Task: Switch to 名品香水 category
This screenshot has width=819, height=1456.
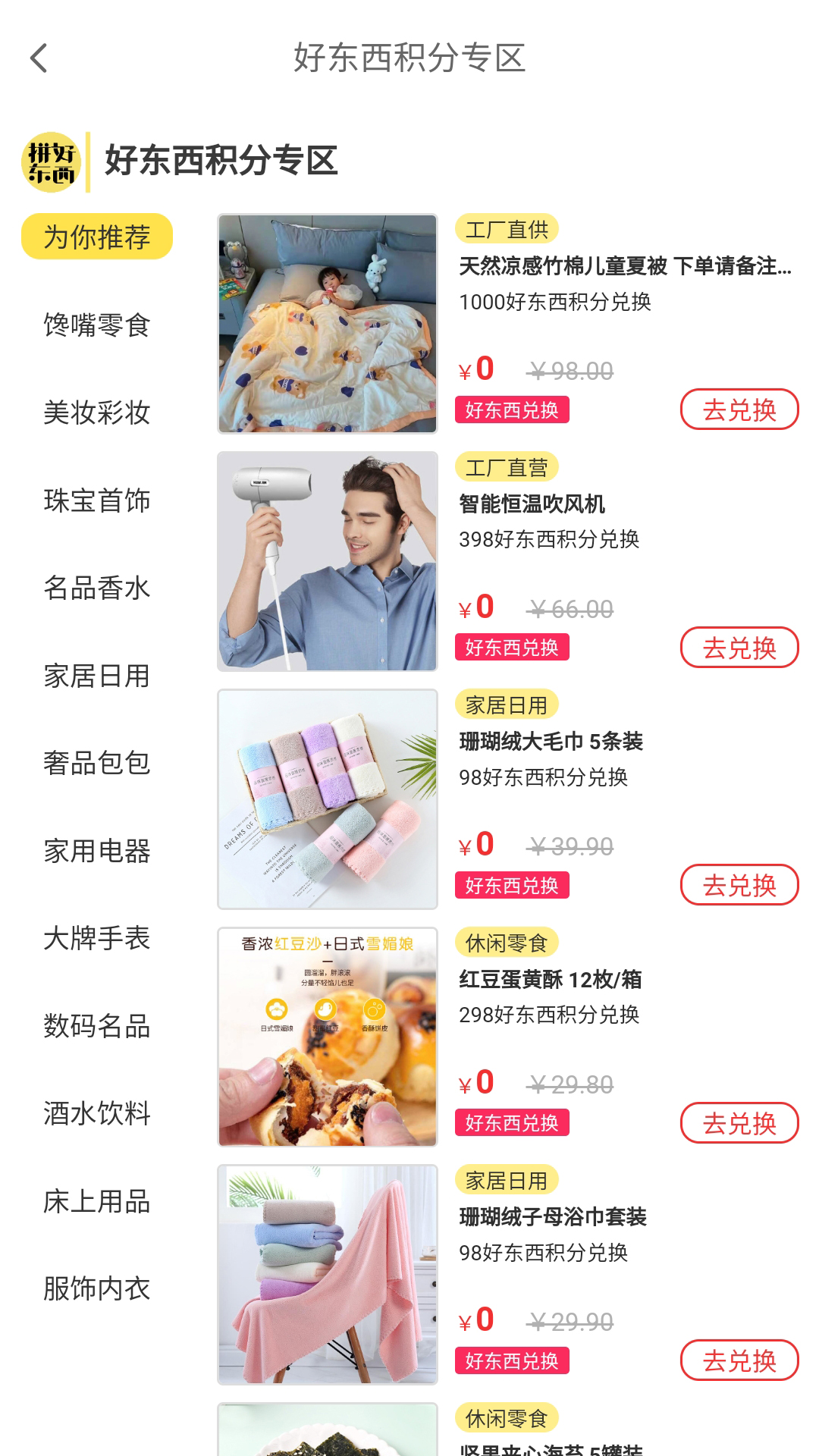Action: click(97, 588)
